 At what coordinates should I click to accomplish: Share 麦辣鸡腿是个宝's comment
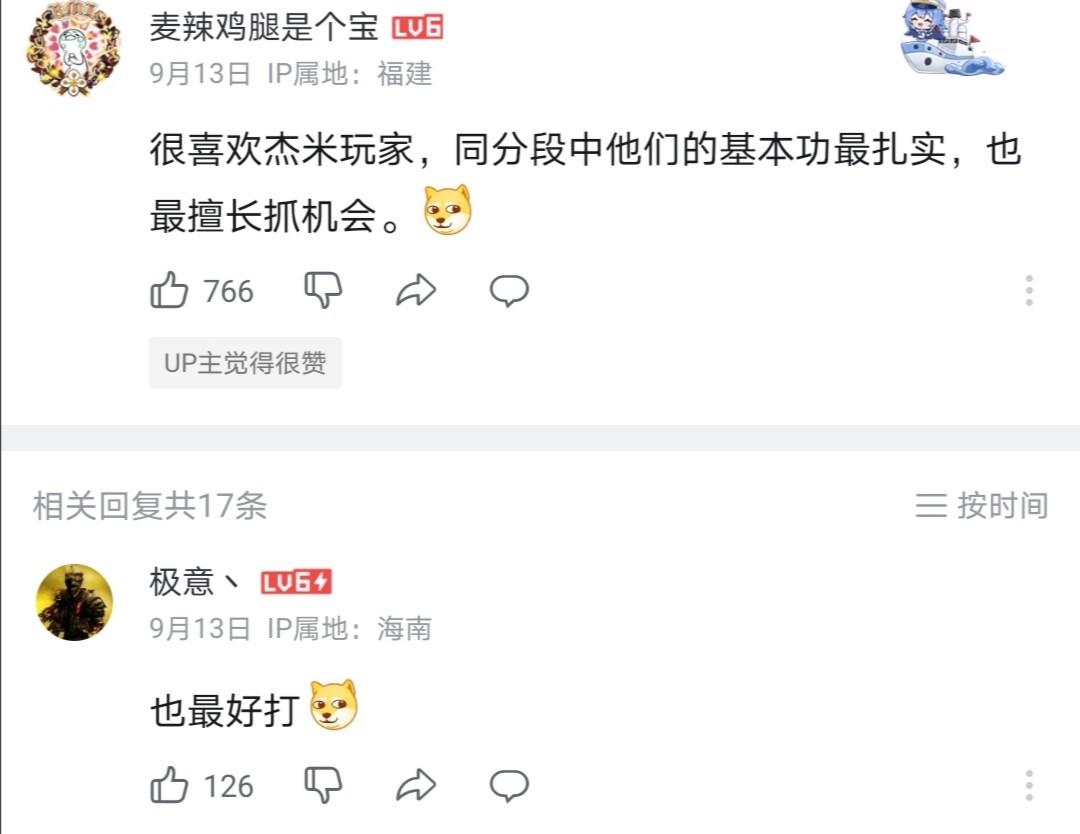coord(416,291)
